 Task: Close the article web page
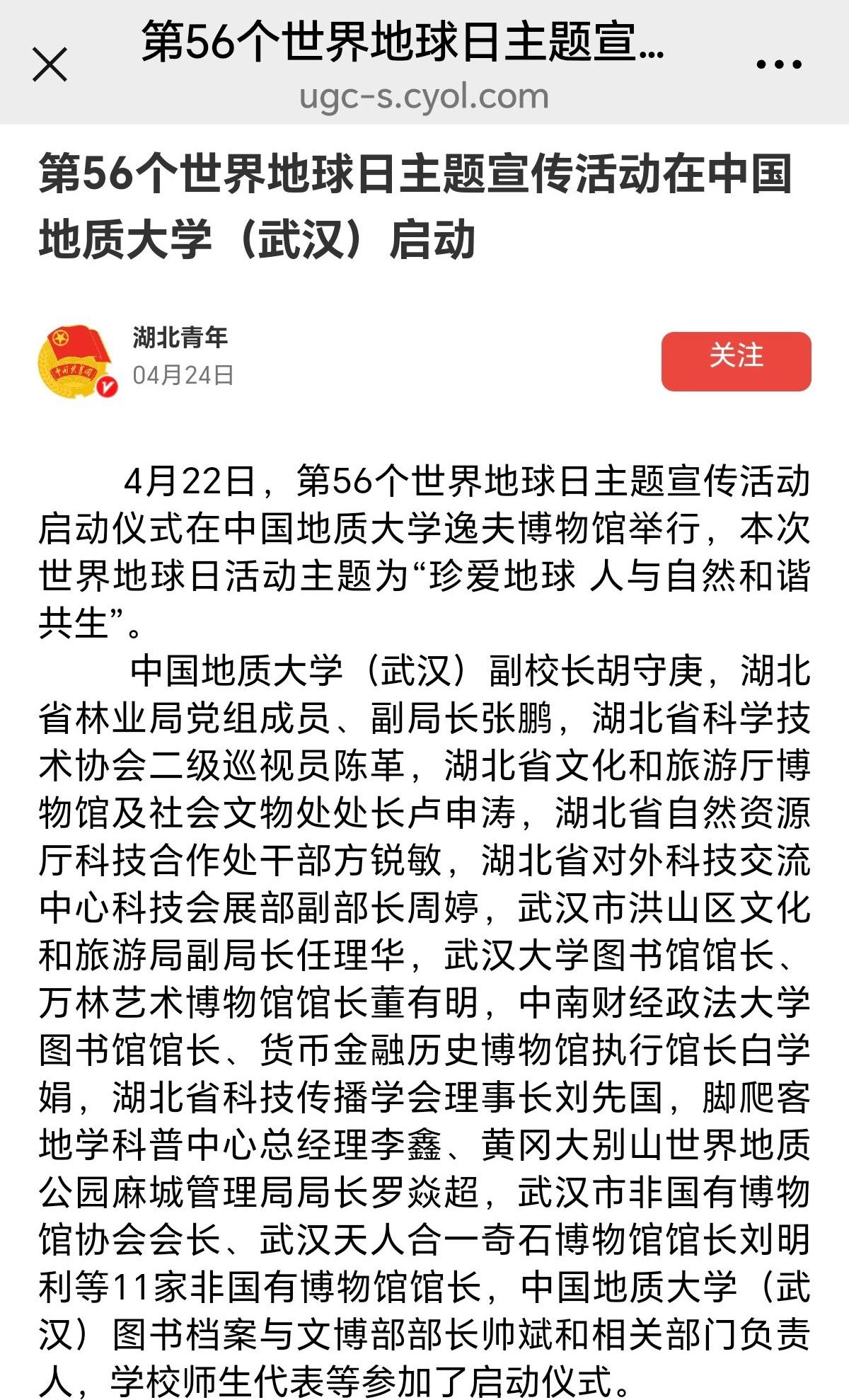pos(50,64)
